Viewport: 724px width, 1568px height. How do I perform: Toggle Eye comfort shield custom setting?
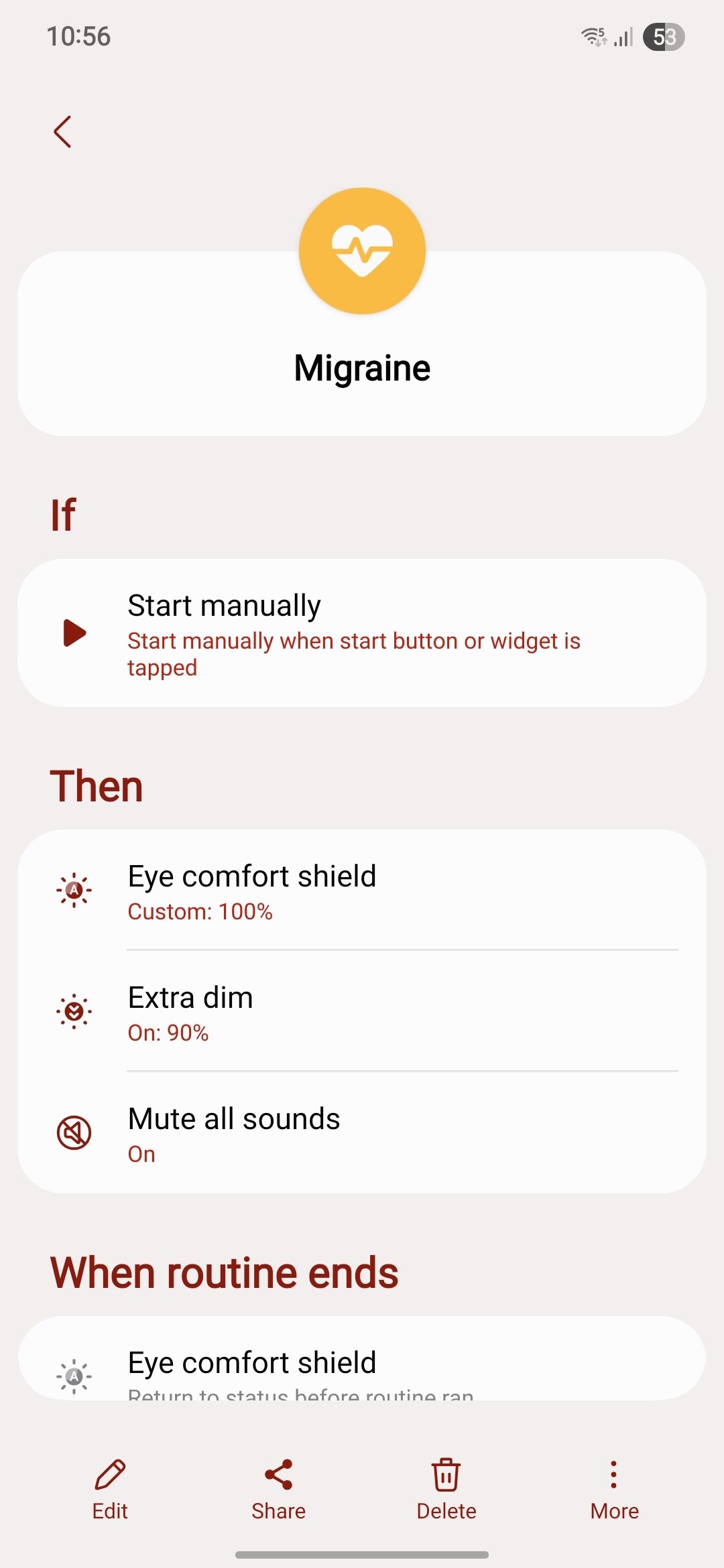pos(362,891)
